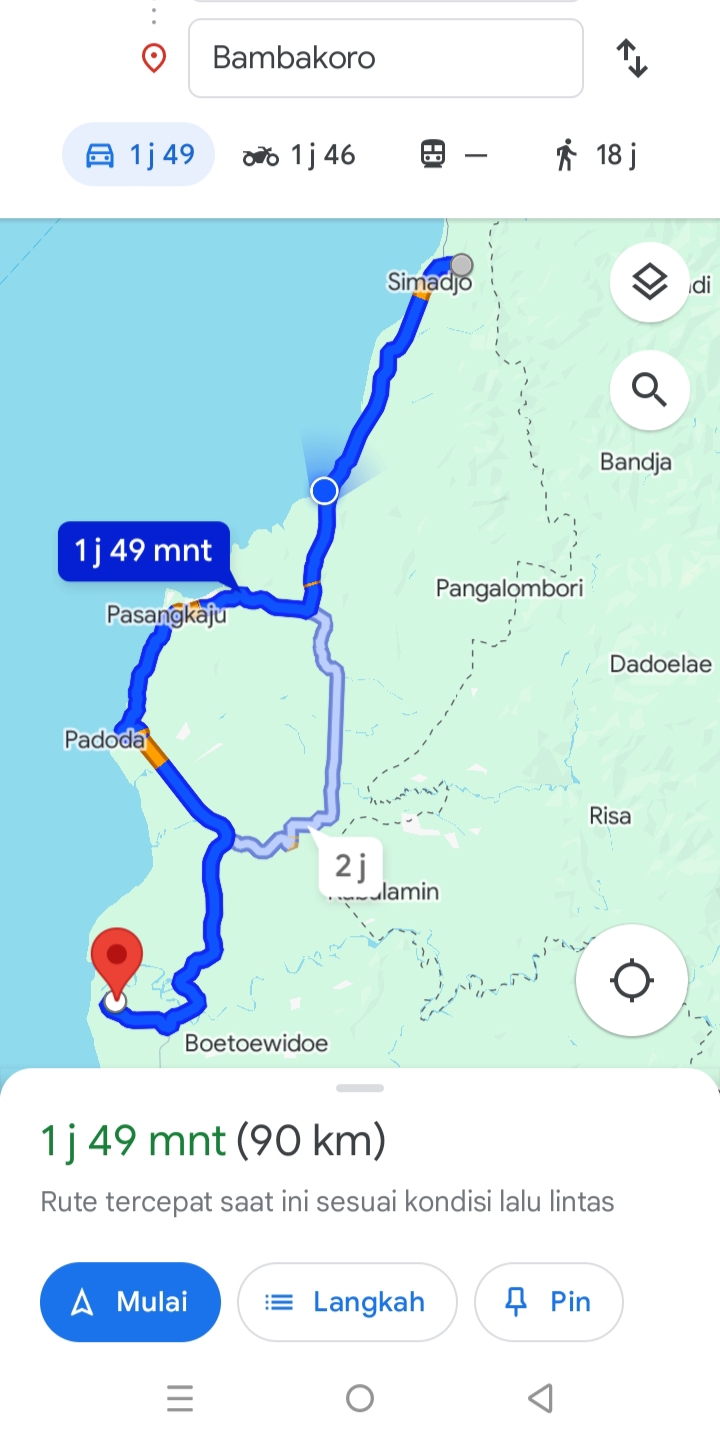Viewport: 720px width, 1438px height.
Task: Center map on my location
Action: pyautogui.click(x=632, y=980)
